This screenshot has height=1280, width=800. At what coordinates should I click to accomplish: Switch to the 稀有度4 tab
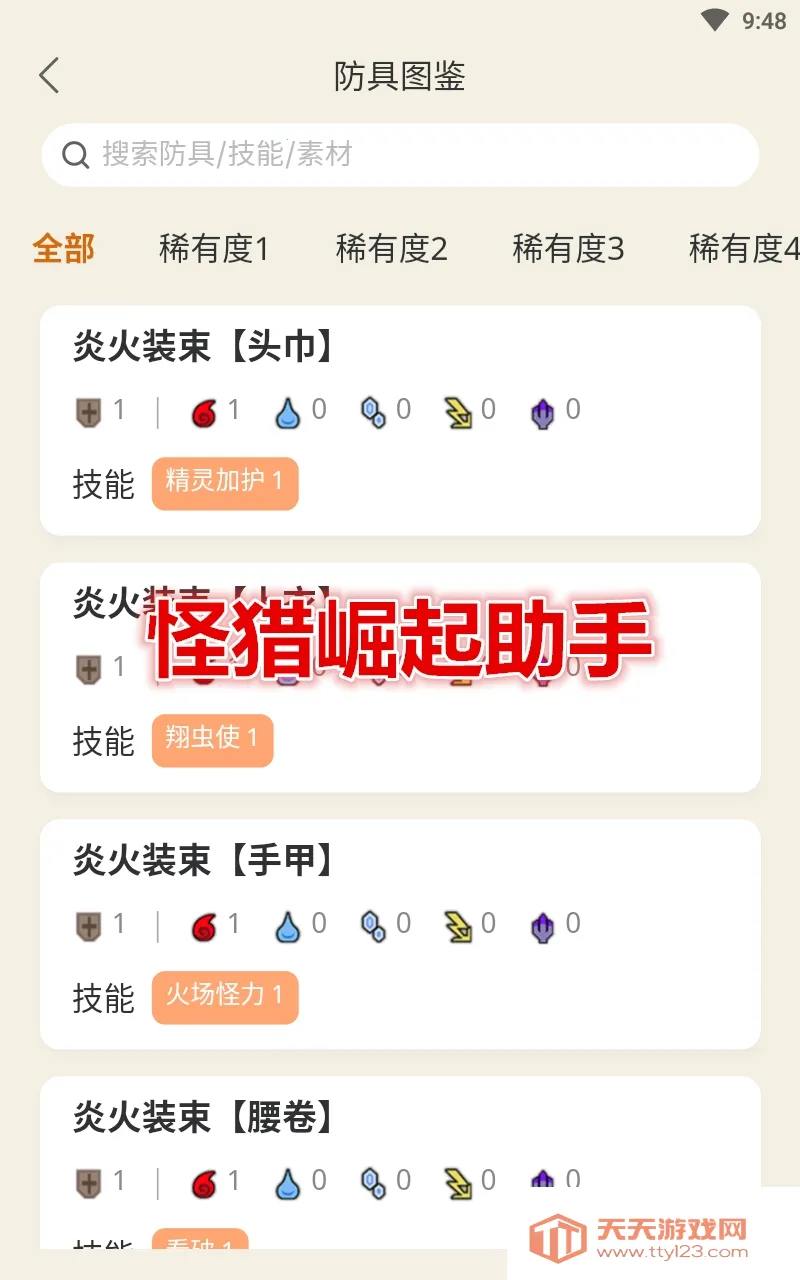(x=744, y=249)
